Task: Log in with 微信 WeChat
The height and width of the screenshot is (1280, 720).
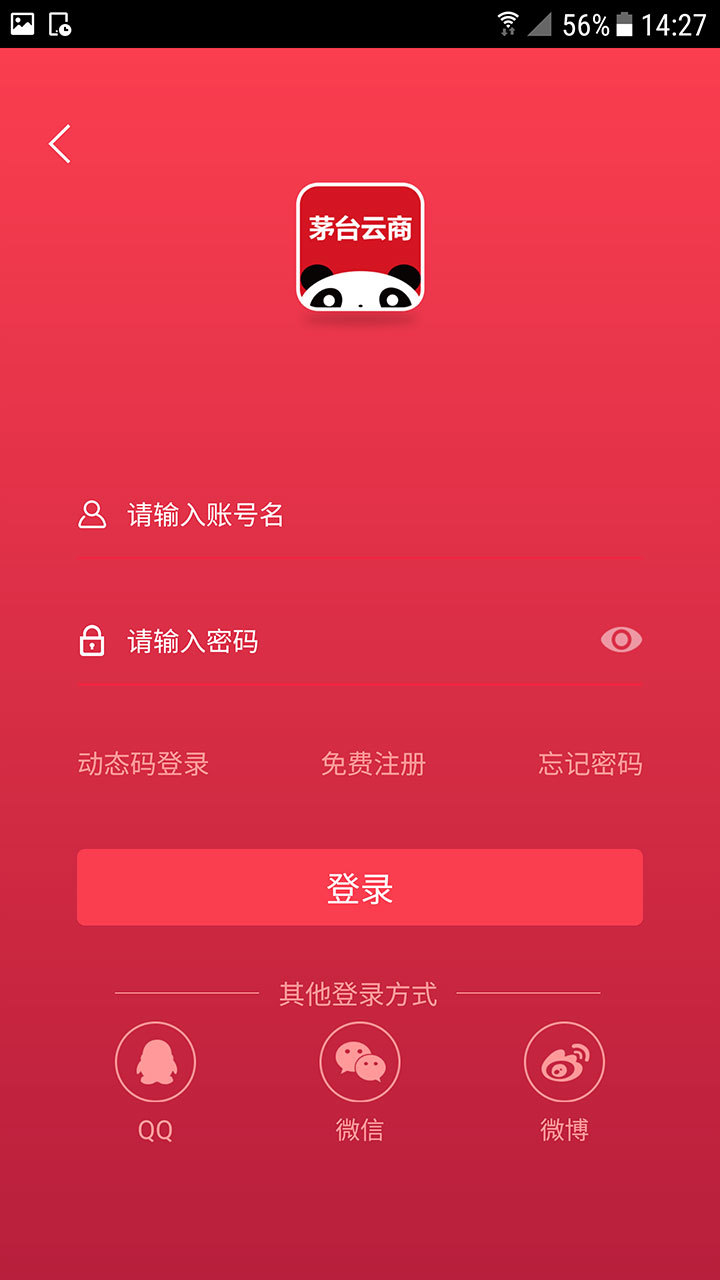Action: coord(360,1062)
